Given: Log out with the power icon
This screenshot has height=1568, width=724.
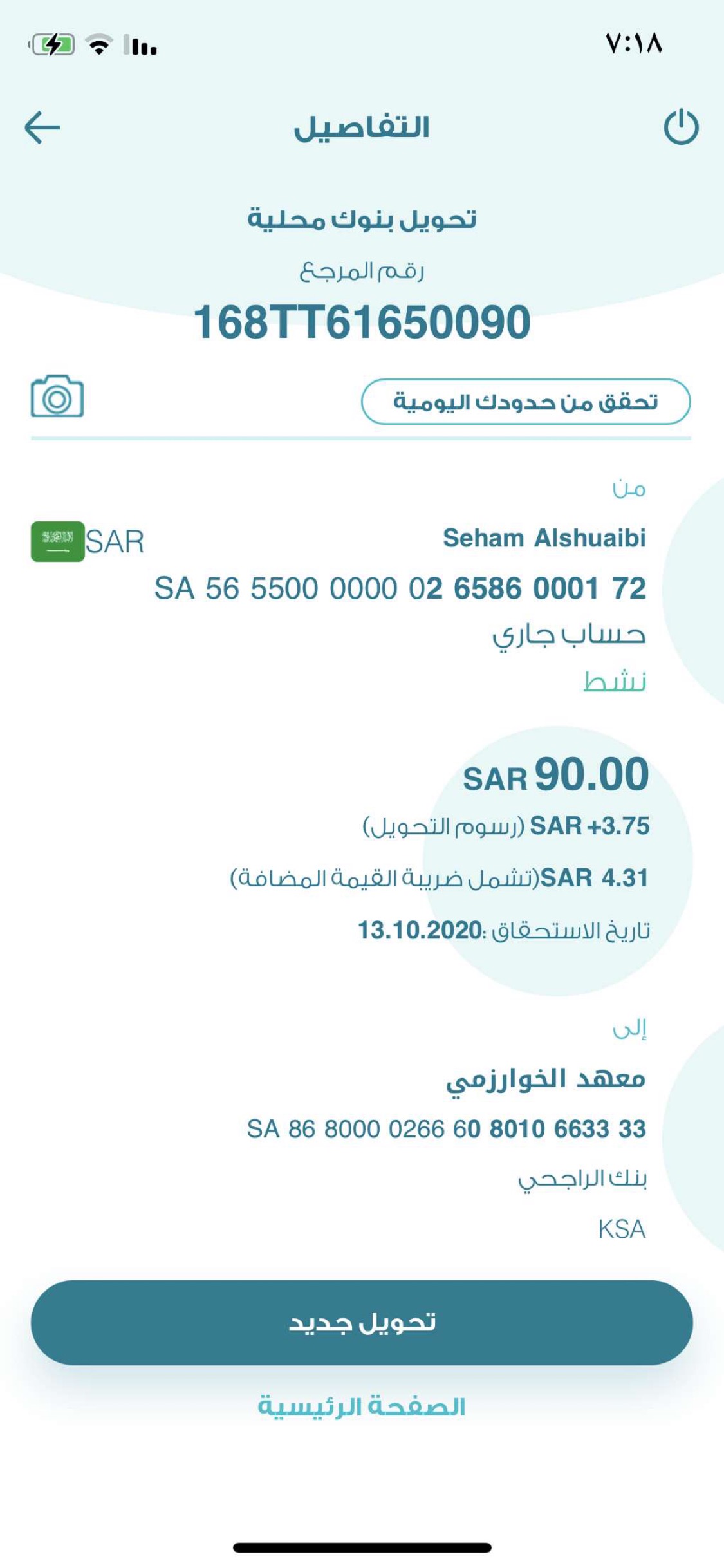Looking at the screenshot, I should tap(680, 127).
